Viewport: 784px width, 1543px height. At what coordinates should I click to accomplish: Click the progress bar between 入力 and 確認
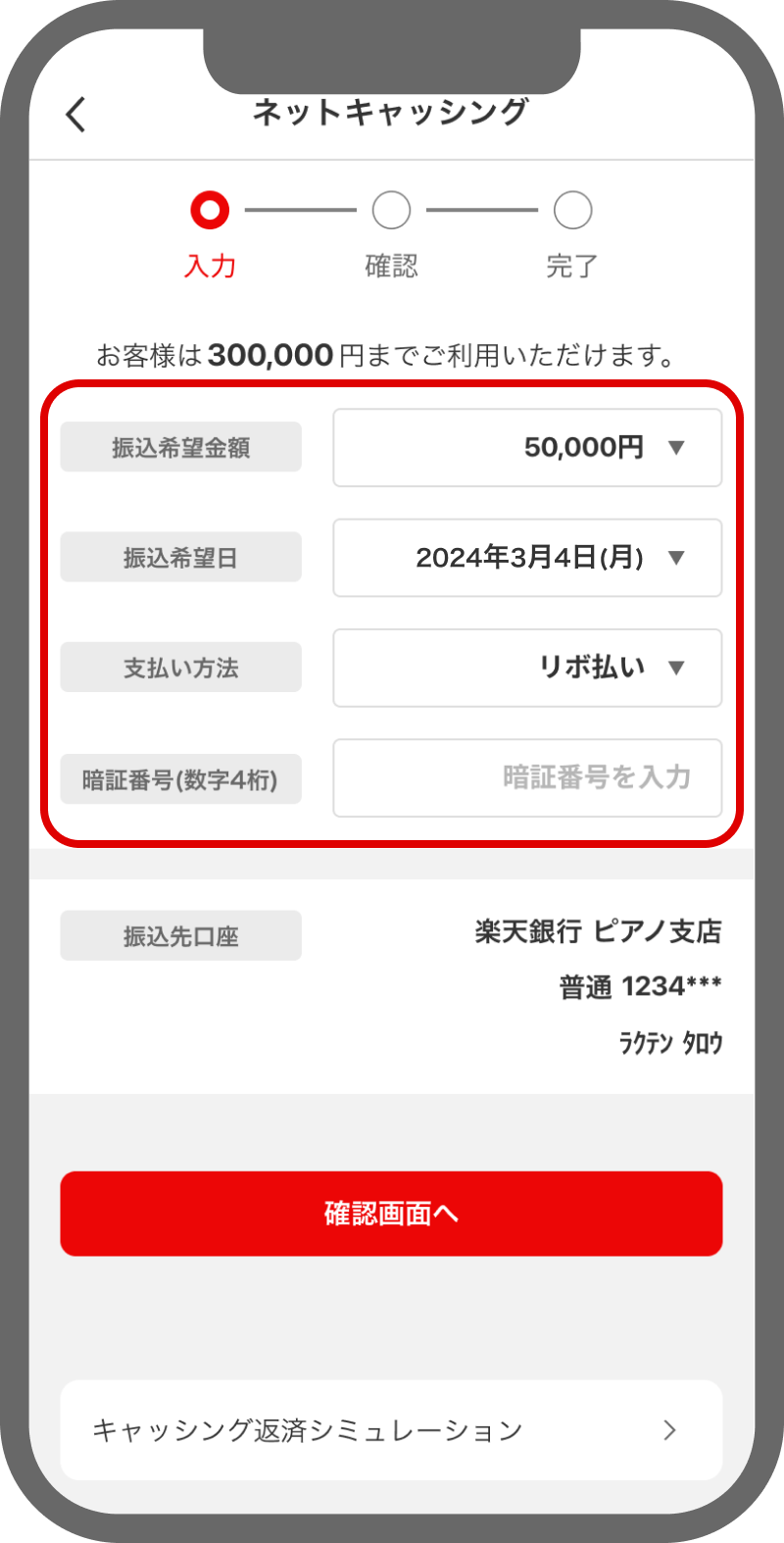coord(300,210)
